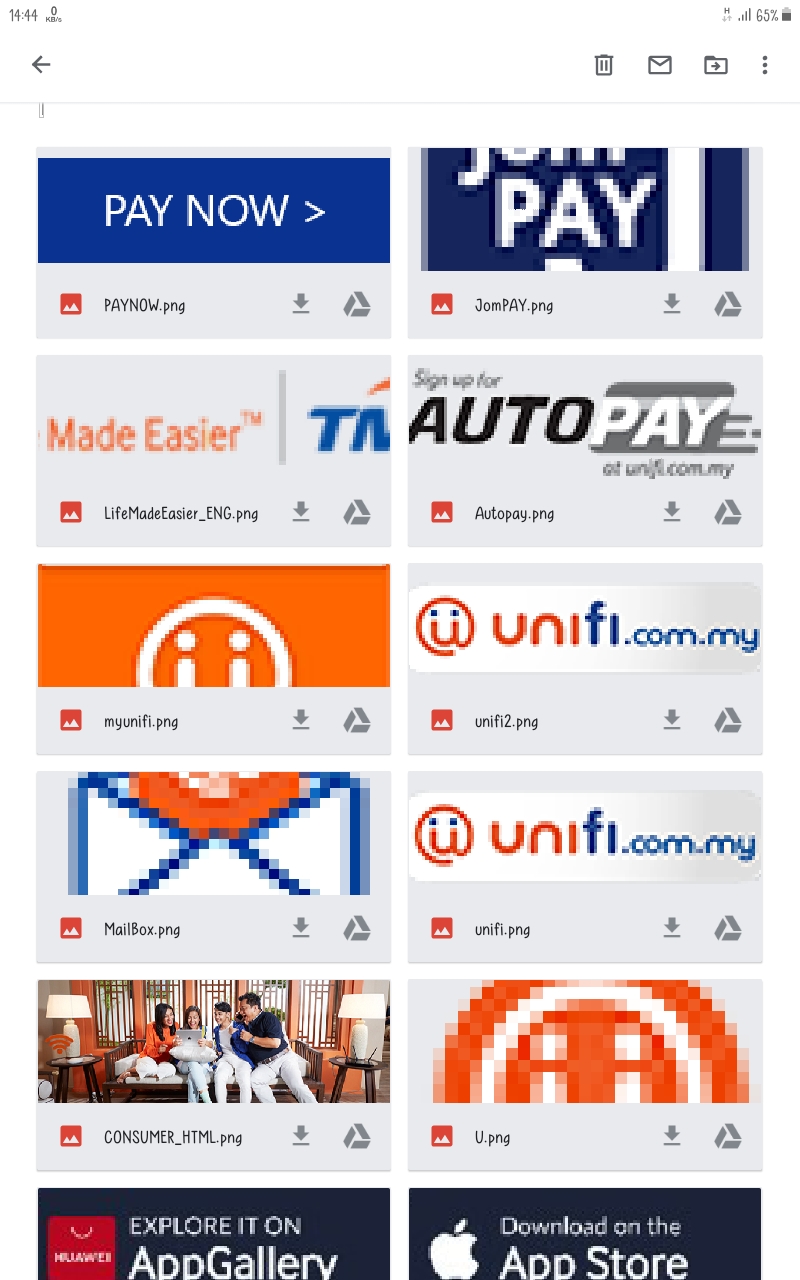The height and width of the screenshot is (1280, 800).
Task: Go back to the inbox
Action: click(41, 65)
